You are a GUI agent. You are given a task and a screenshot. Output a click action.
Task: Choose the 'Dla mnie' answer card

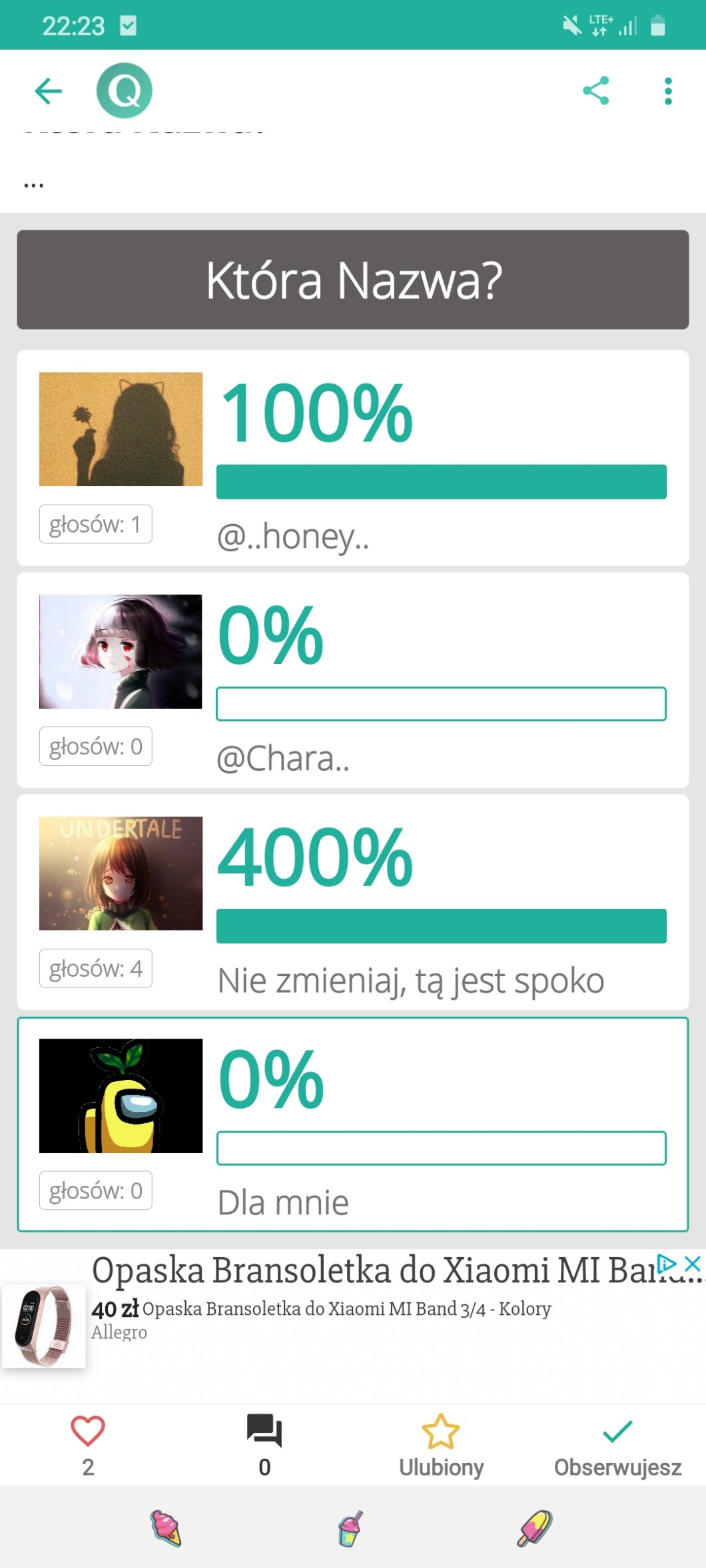(352, 1124)
